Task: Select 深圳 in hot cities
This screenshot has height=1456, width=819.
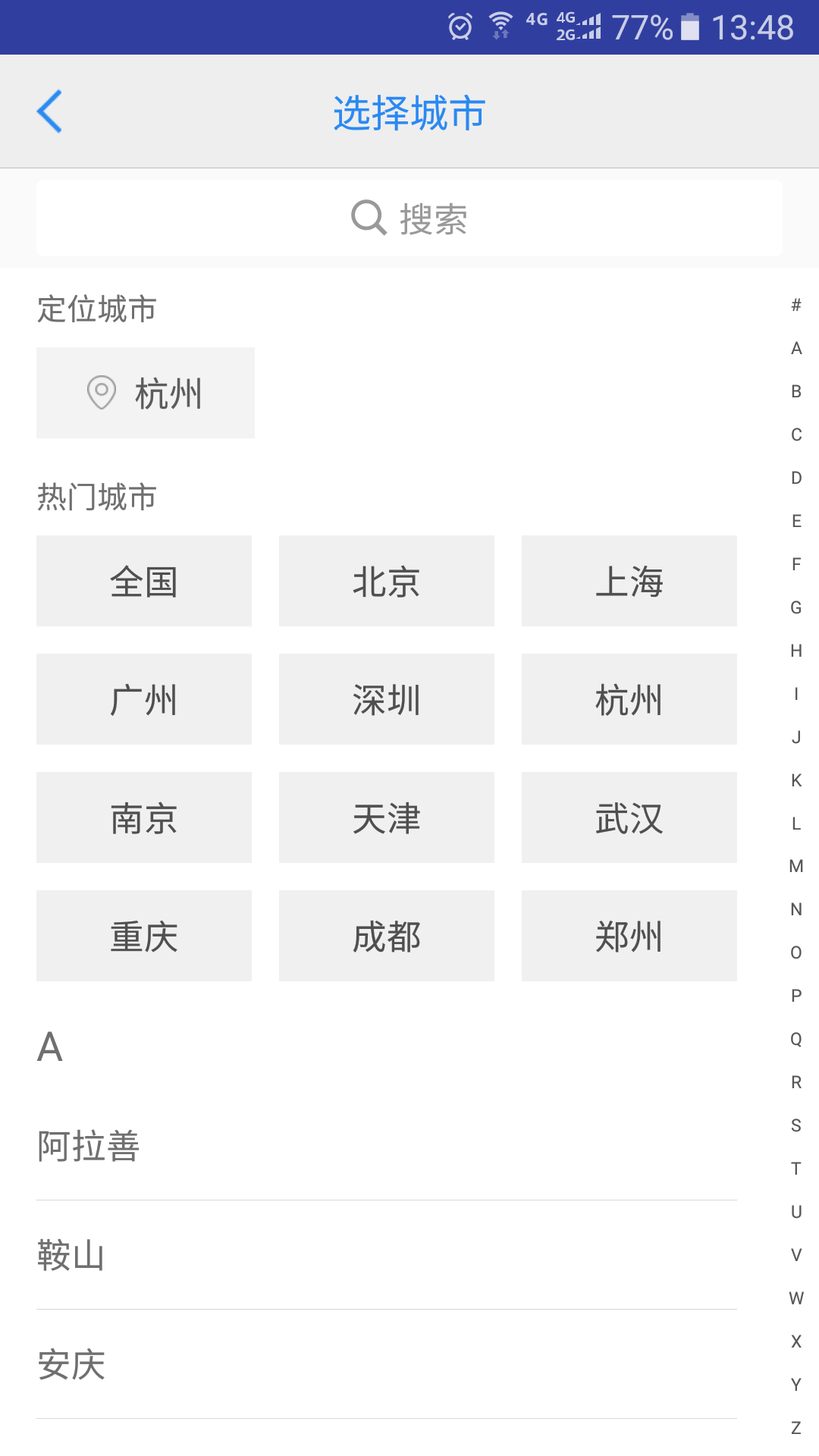Action: [x=386, y=699]
